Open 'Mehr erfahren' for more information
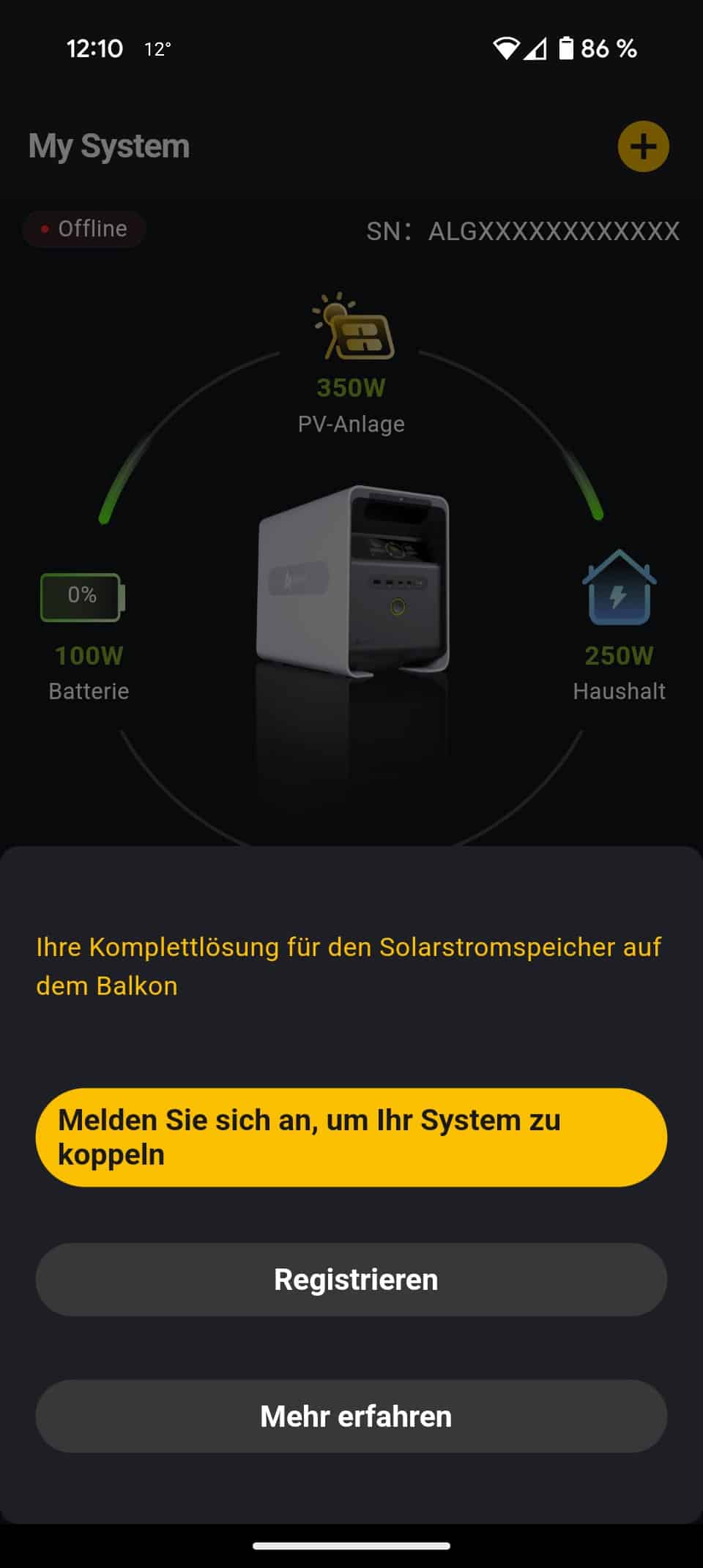Viewport: 703px width, 1568px height. coord(351,1416)
